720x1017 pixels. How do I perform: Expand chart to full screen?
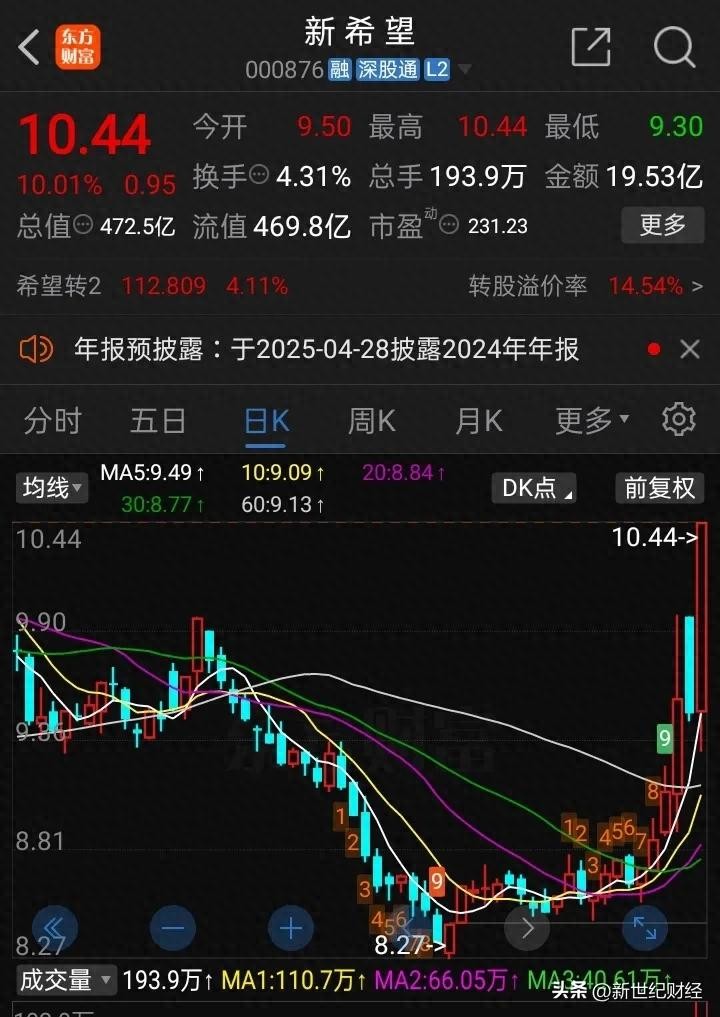point(644,928)
